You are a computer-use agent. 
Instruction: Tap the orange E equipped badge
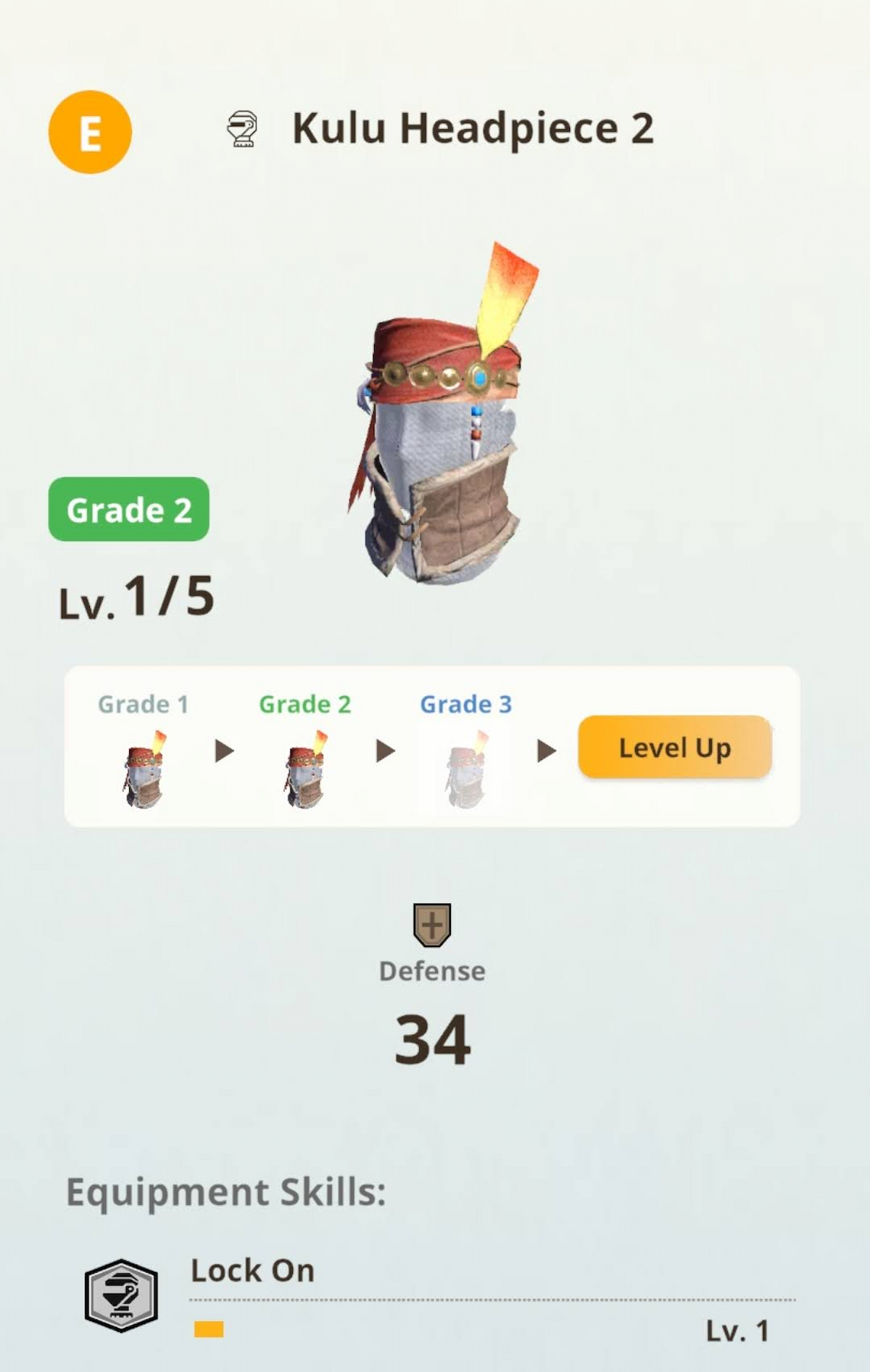click(x=90, y=132)
